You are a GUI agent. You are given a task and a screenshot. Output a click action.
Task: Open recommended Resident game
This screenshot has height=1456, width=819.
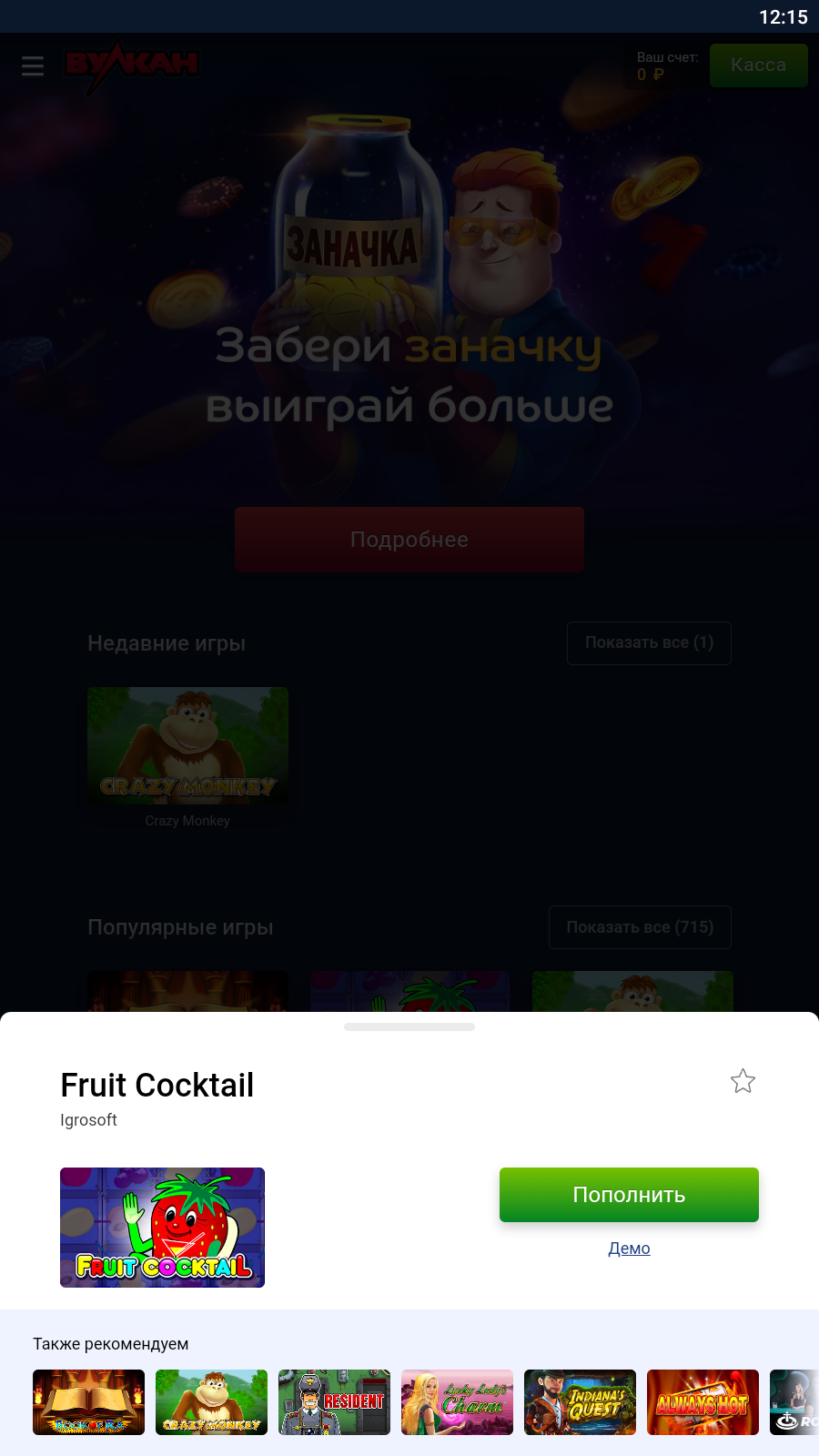[334, 1402]
